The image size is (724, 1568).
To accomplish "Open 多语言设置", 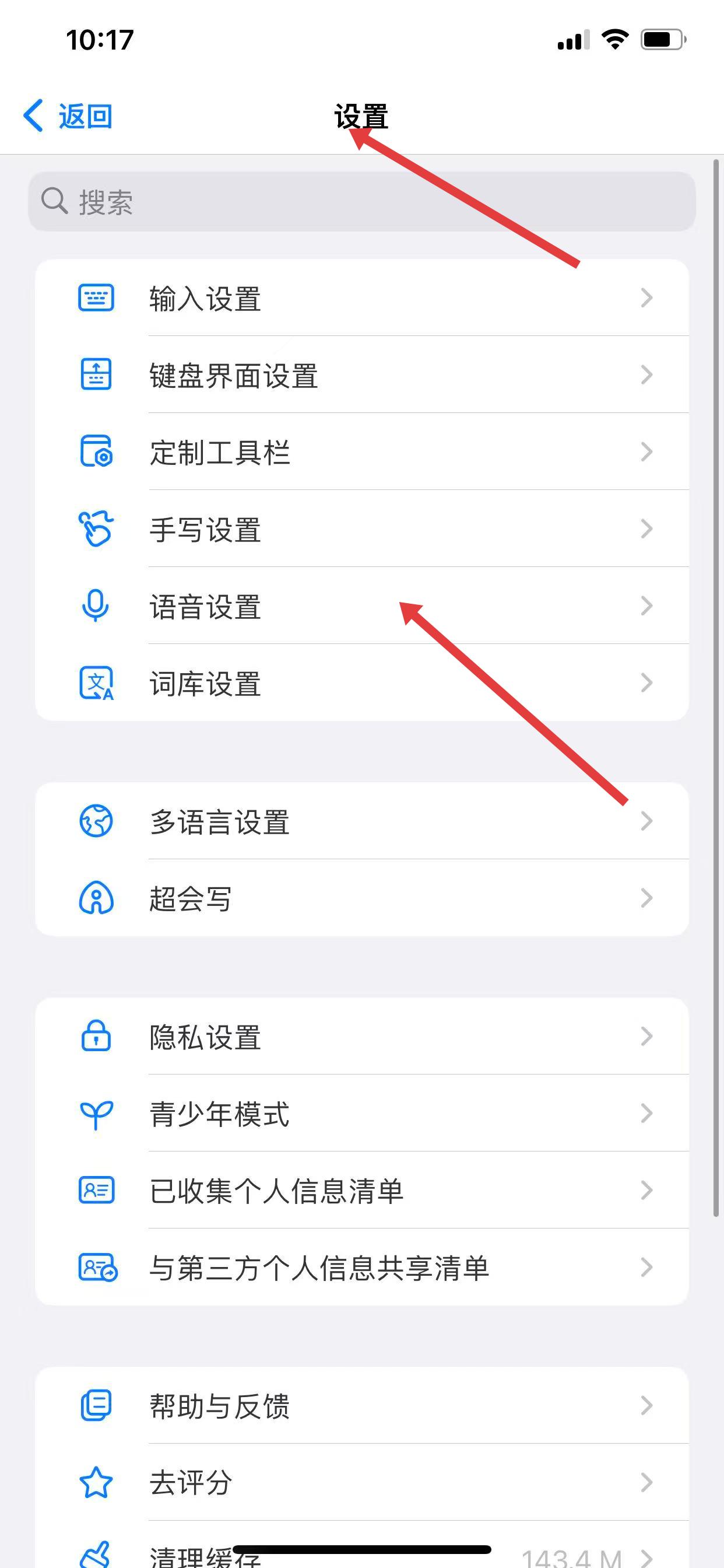I will point(361,821).
